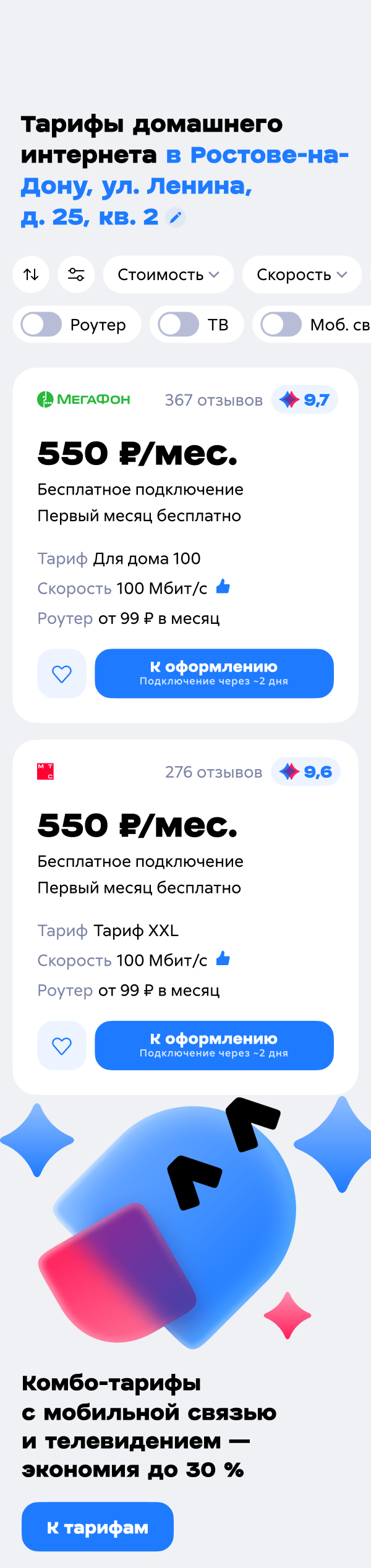This screenshot has width=371, height=1568.
Task: Proceed with К оформлению for Тариф XXL
Action: click(214, 1046)
